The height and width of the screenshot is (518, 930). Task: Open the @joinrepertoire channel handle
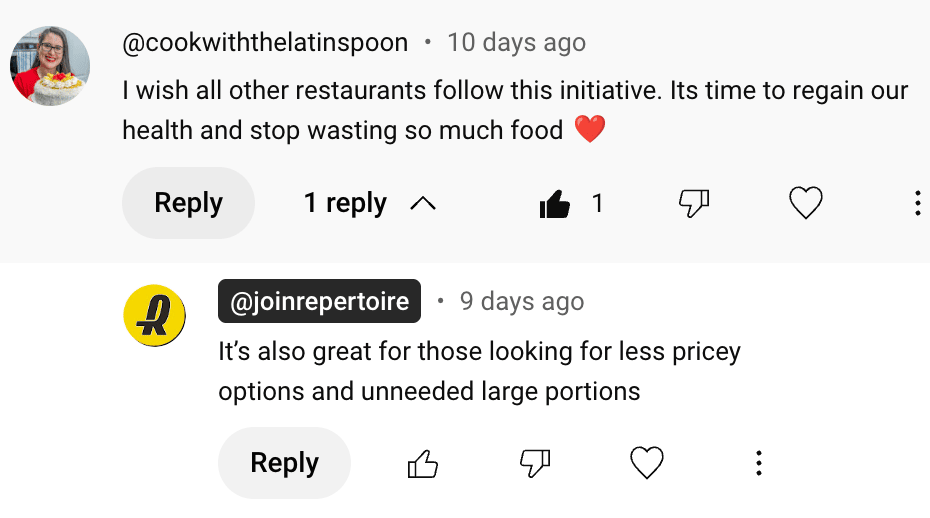(x=319, y=301)
